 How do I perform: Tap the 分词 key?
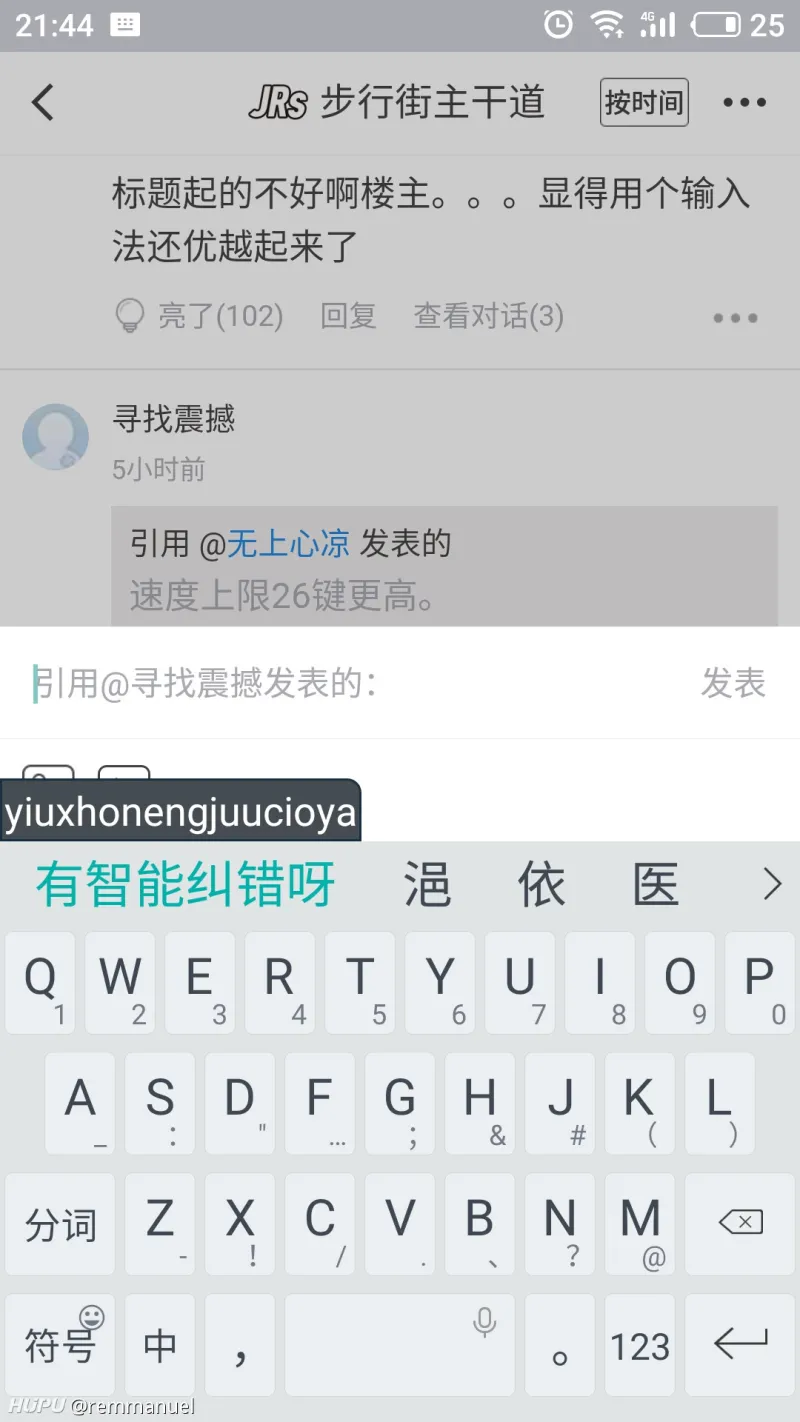[x=60, y=1224]
